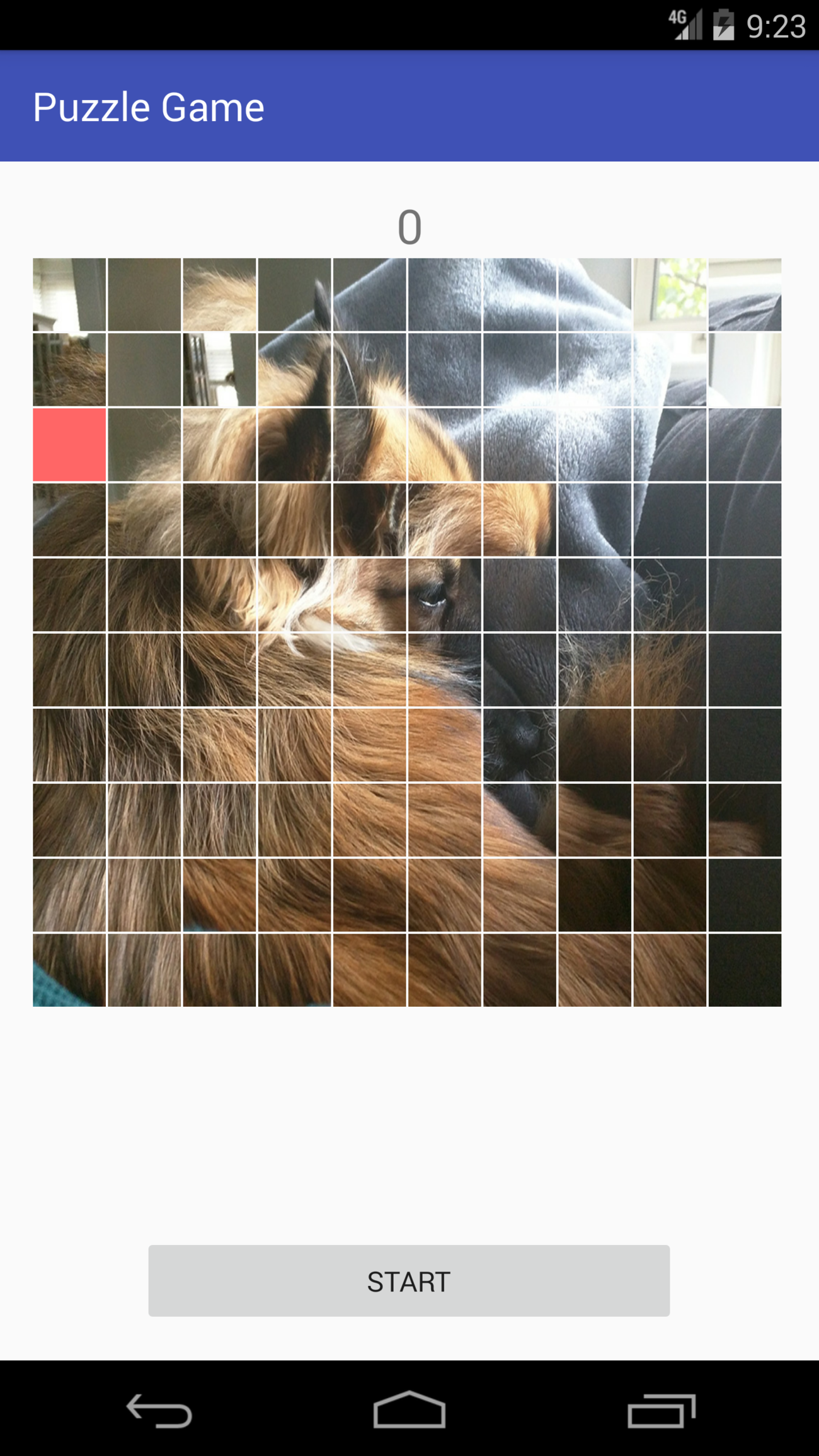Tap the puzzle tile showing the dog's black nose

(519, 745)
